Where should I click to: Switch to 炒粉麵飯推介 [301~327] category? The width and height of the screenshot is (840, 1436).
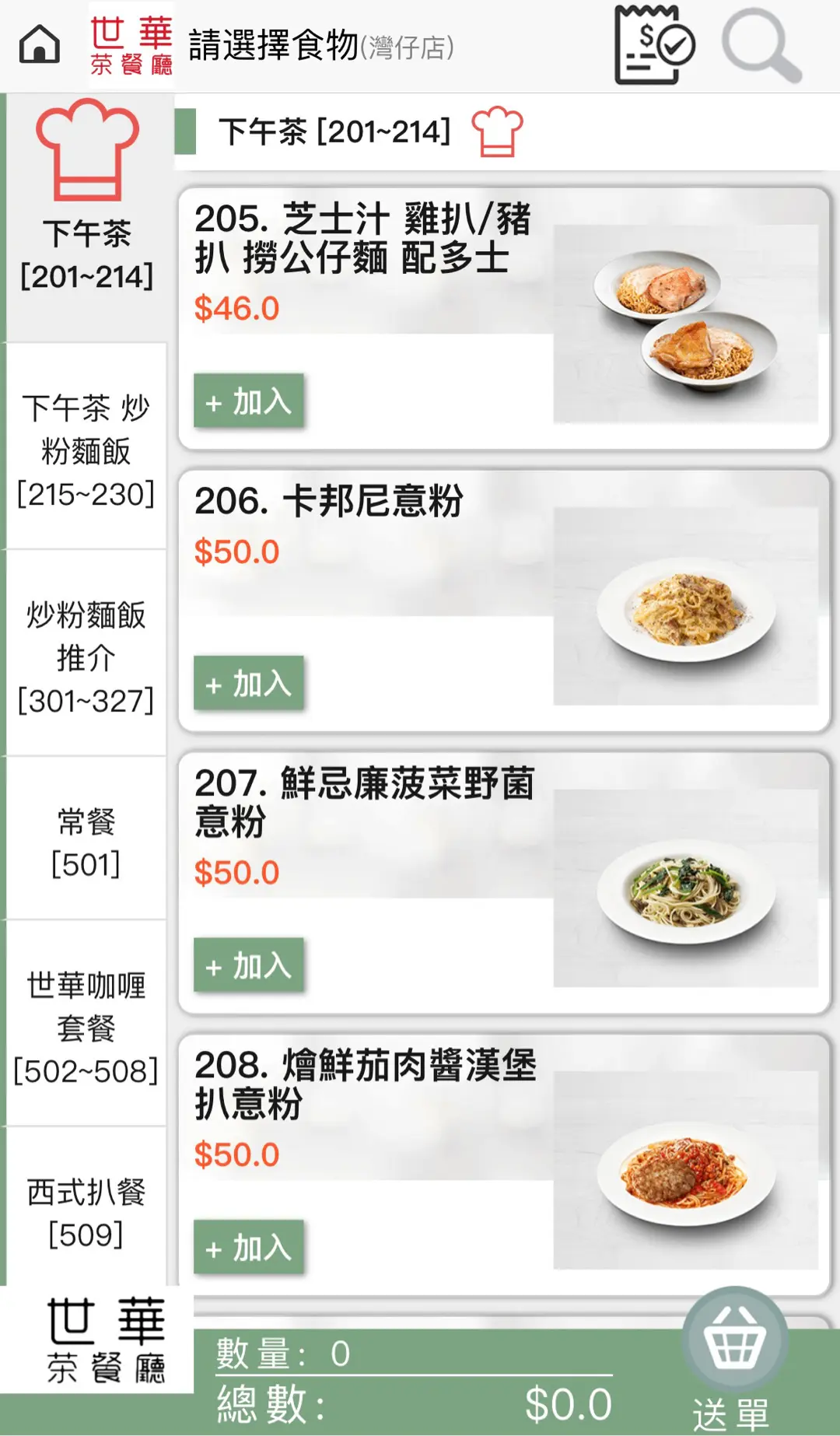click(86, 657)
